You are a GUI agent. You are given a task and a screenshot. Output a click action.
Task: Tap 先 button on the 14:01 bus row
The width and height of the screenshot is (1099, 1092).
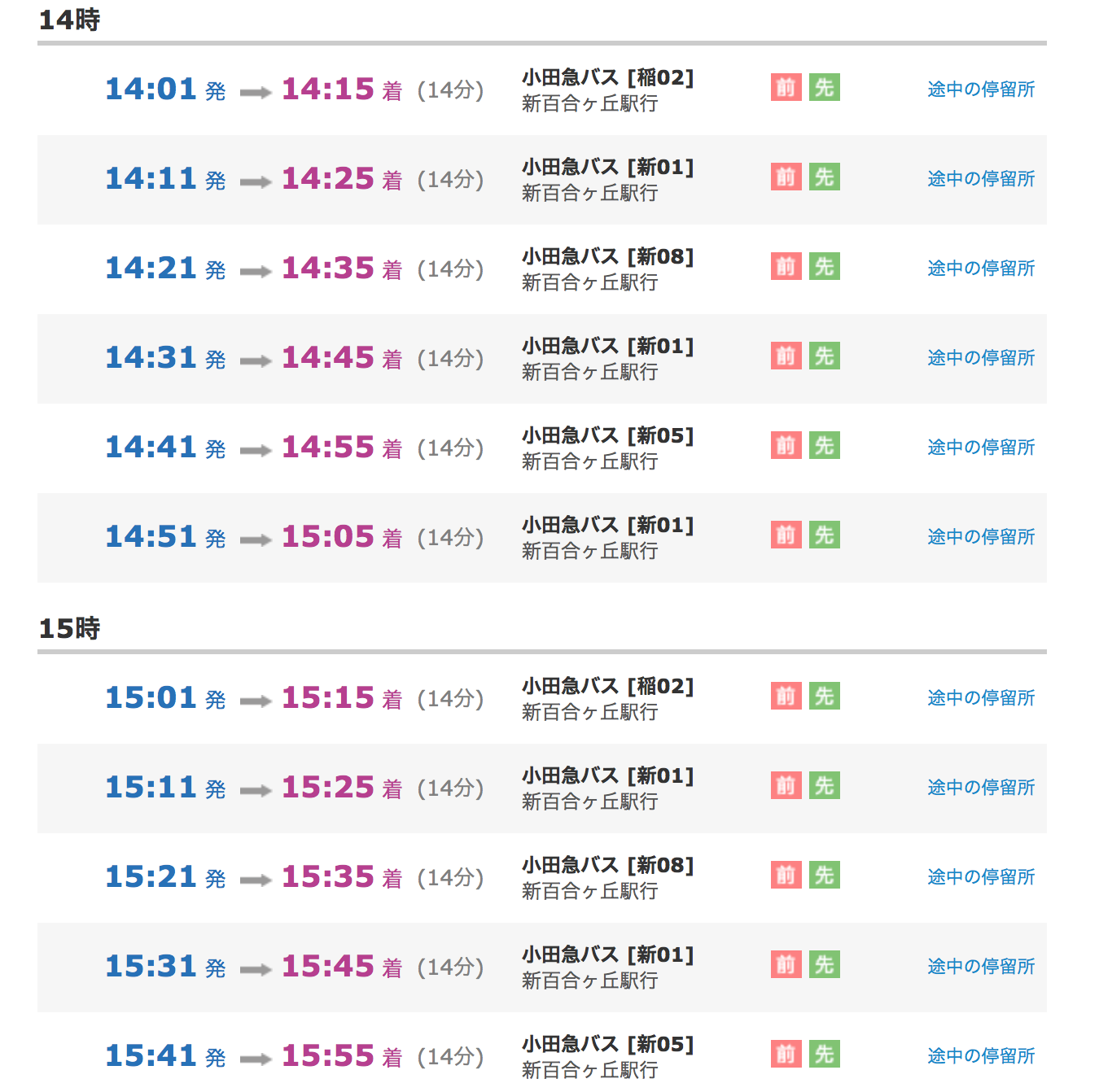824,87
